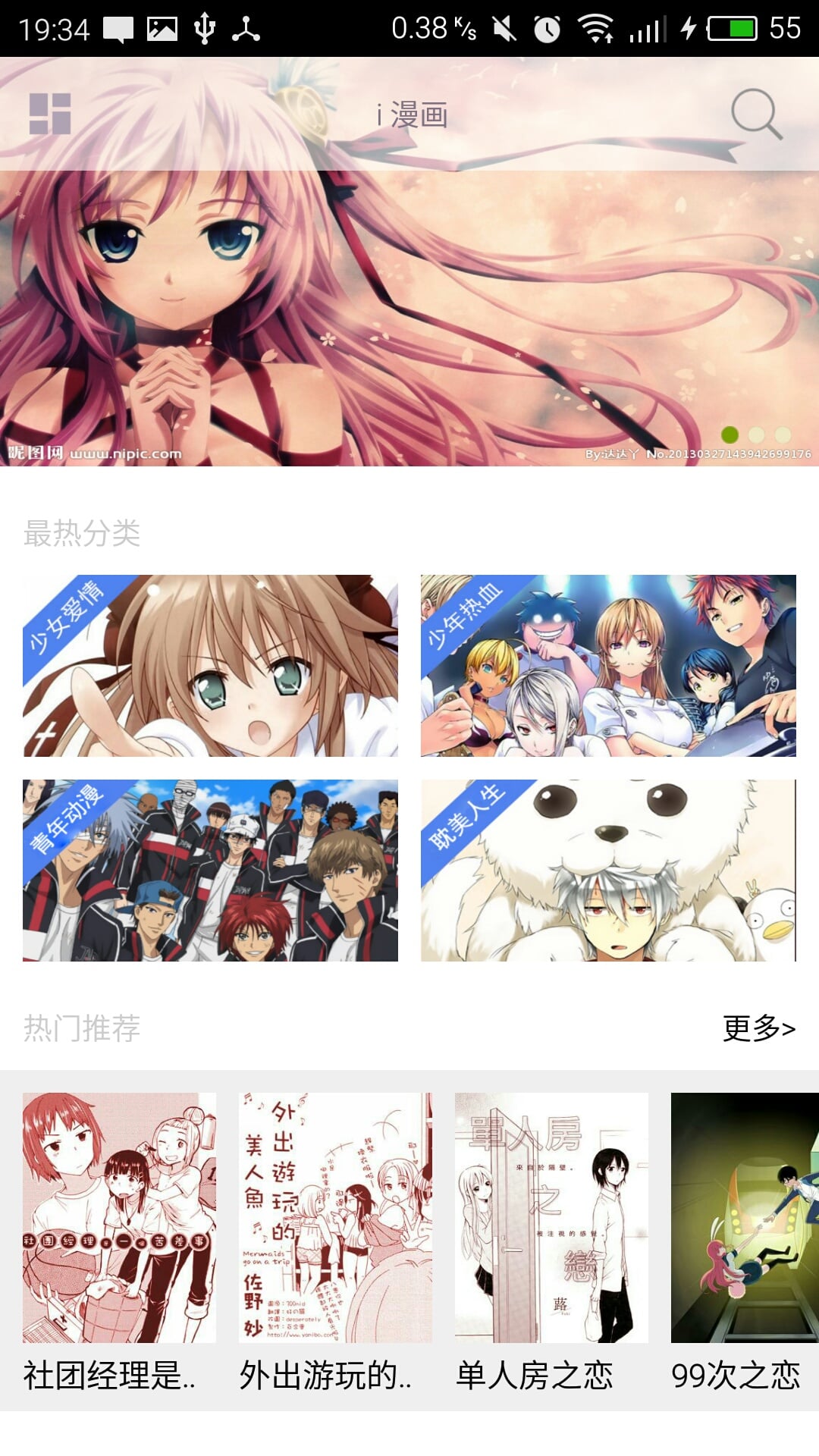Image resolution: width=819 pixels, height=1456 pixels.
Task: Browse the 耽美人生 category
Action: [x=608, y=871]
